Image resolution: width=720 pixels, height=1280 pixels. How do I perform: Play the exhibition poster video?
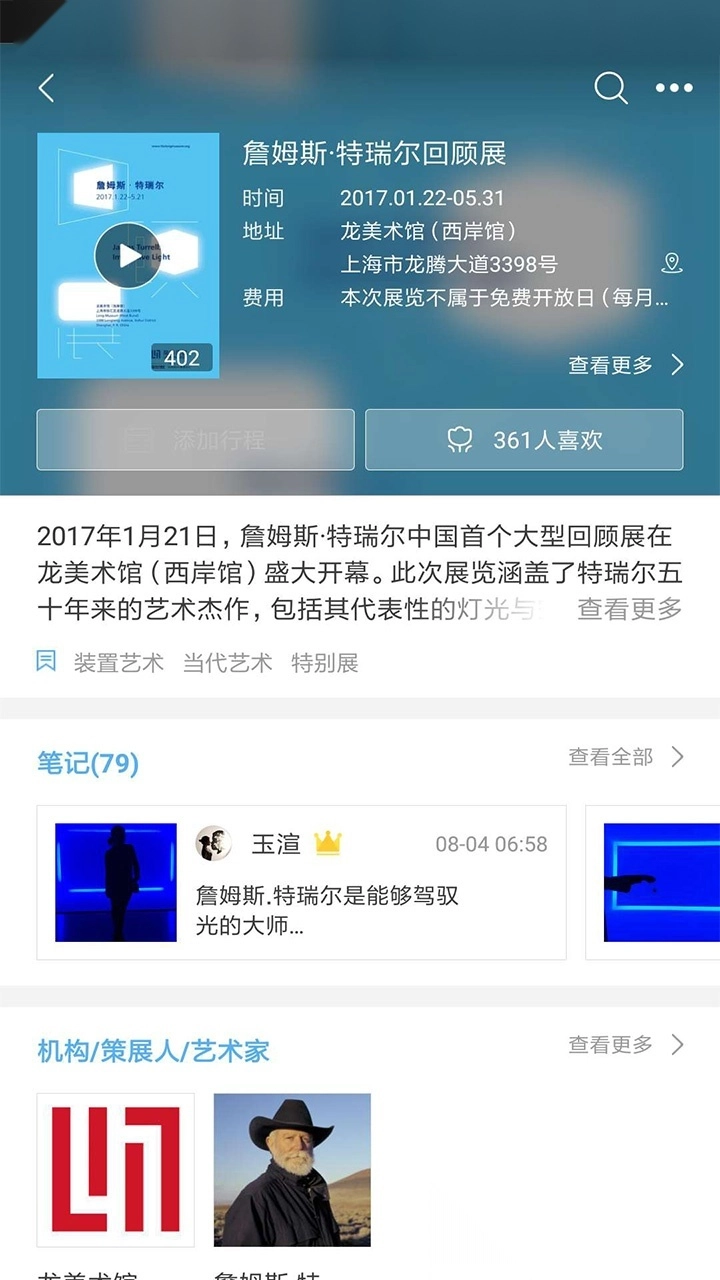(x=127, y=256)
